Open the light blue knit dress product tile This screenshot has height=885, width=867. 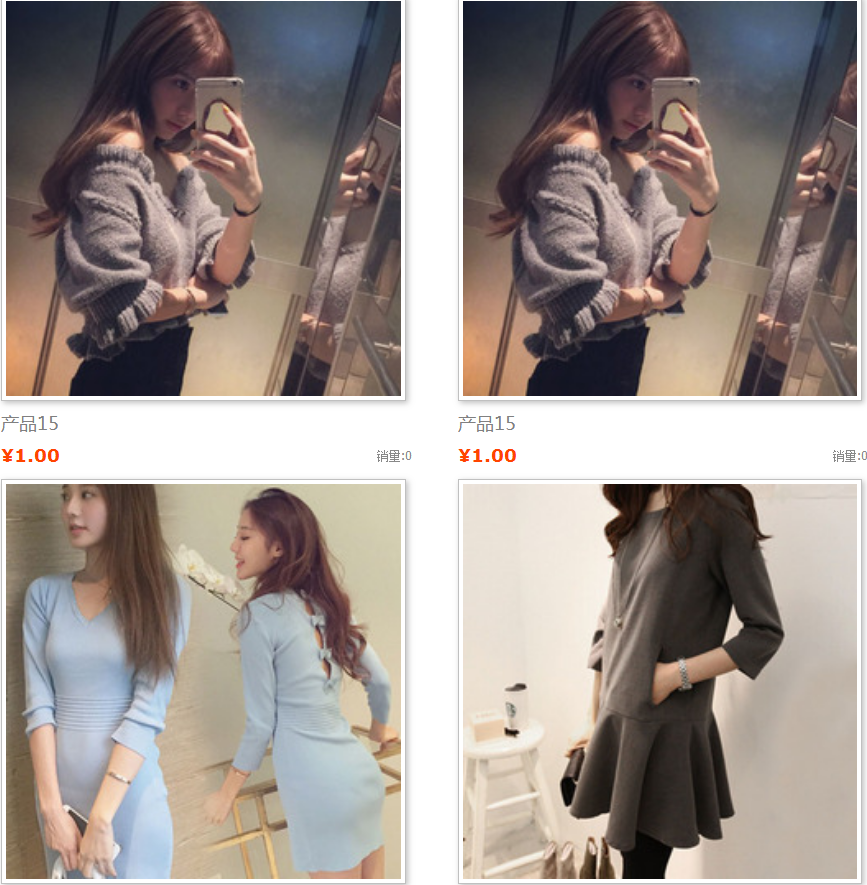(203, 681)
